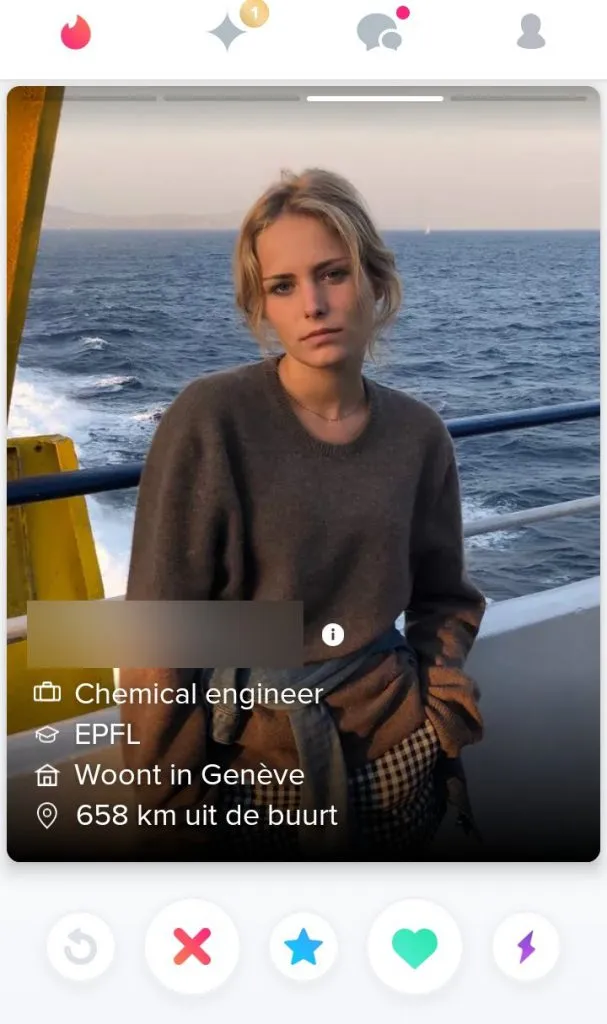Send a Super Like with the star
Image resolution: width=607 pixels, height=1024 pixels.
(x=303, y=946)
